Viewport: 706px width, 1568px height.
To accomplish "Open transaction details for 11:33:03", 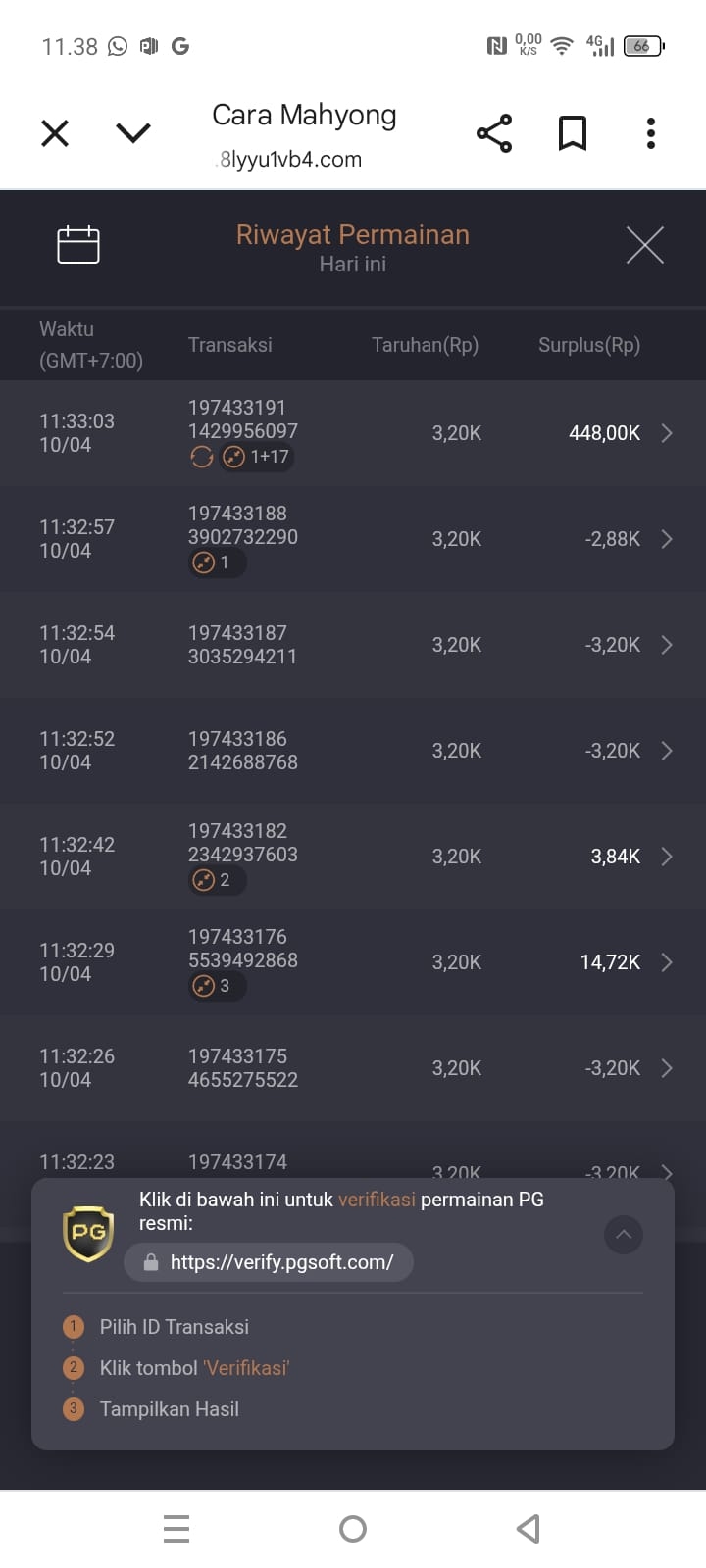I will click(666, 433).
